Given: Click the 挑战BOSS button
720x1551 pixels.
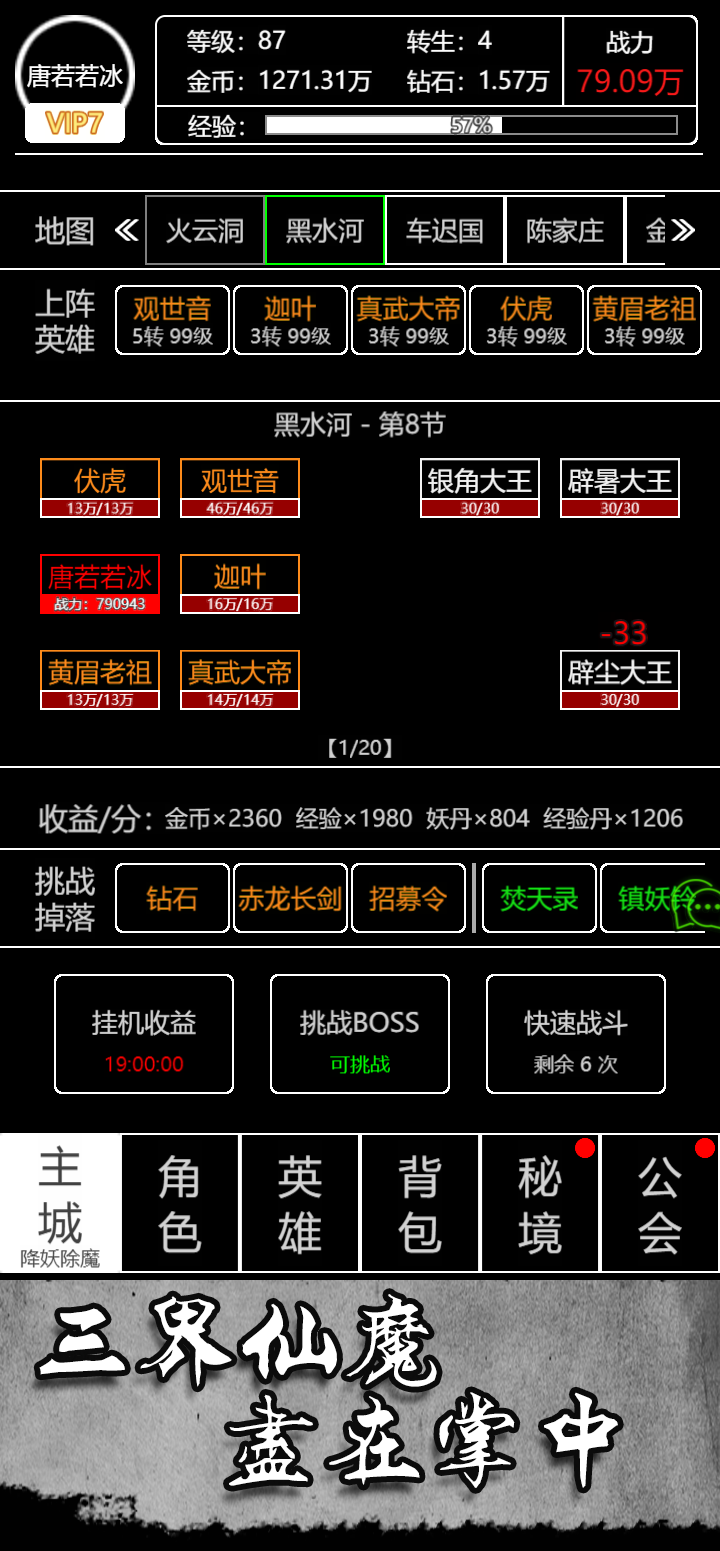Looking at the screenshot, I should click(x=359, y=1032).
